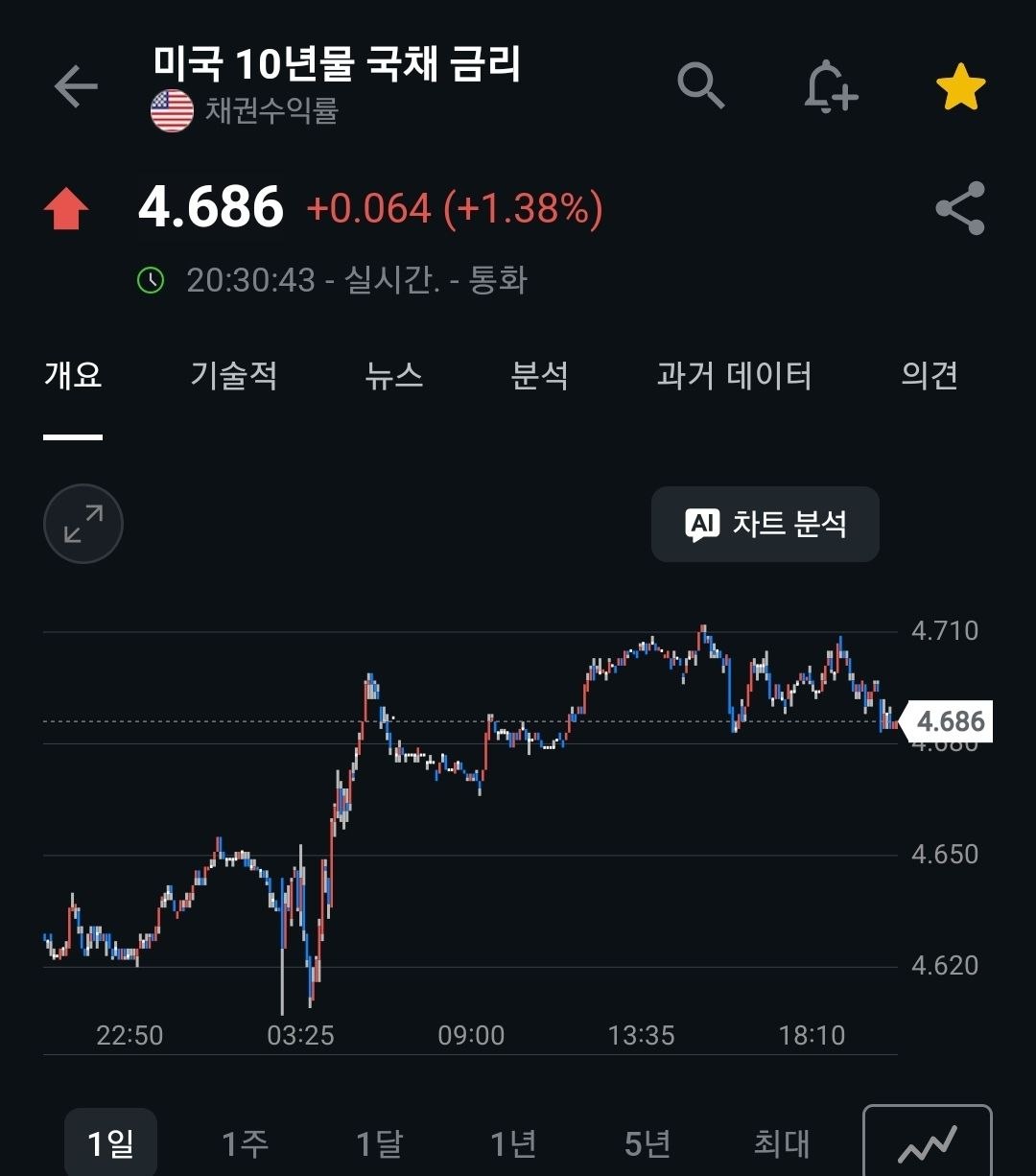Image resolution: width=1036 pixels, height=1176 pixels.
Task: Open AI 차트 분석
Action: point(765,524)
